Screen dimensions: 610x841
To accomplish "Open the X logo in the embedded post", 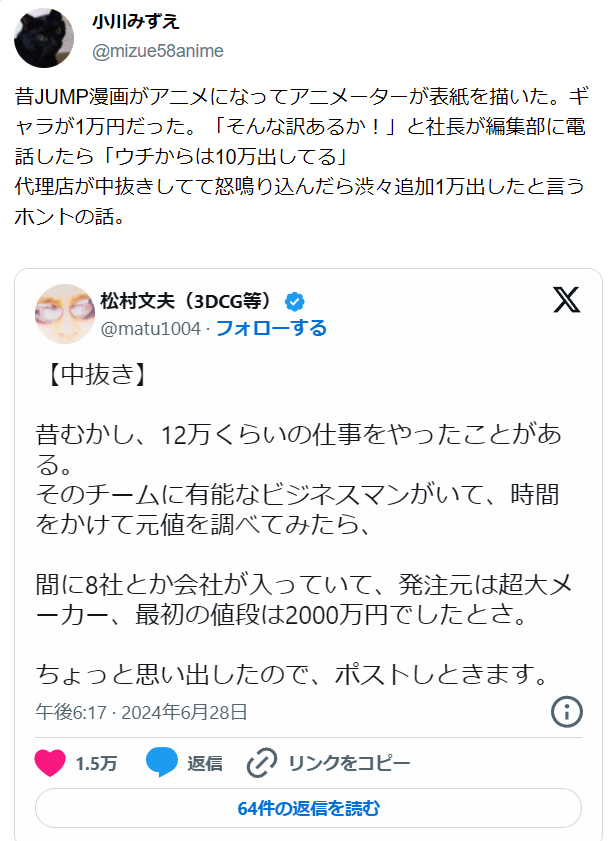I will click(566, 300).
